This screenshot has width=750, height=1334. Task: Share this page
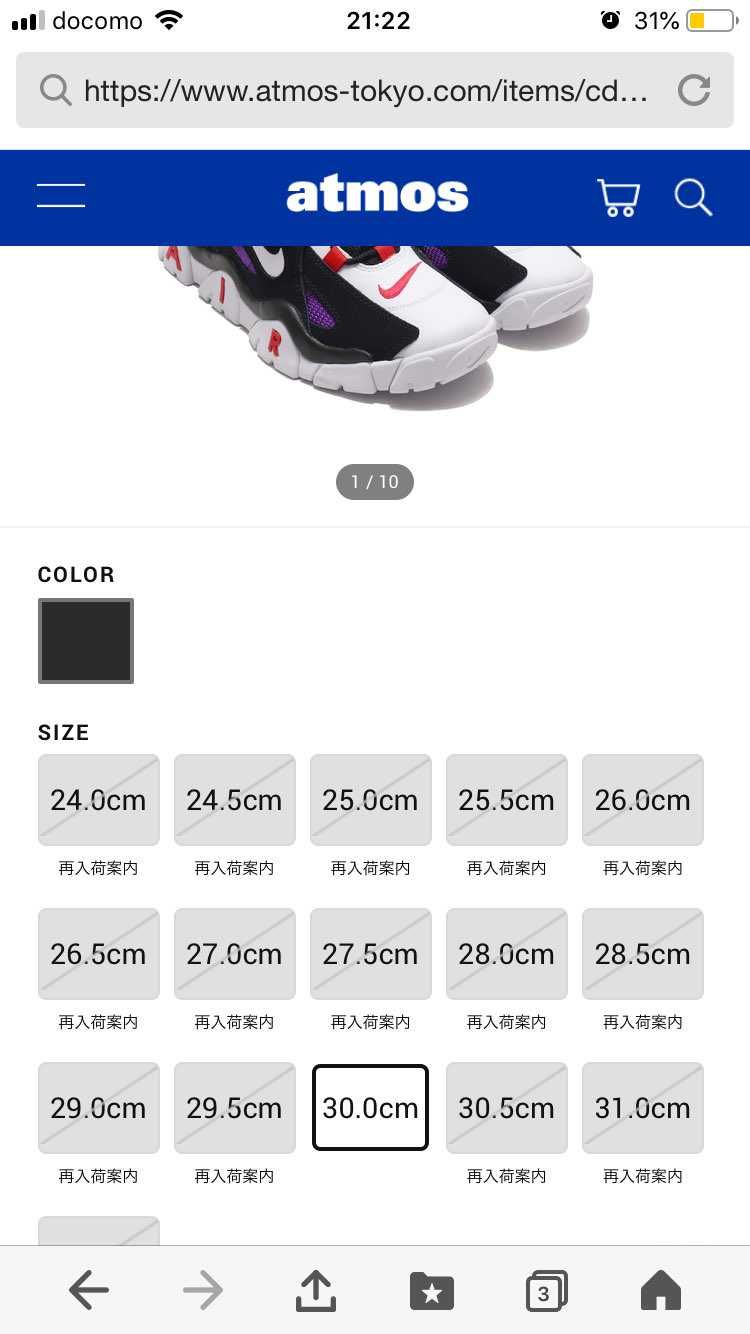(x=316, y=1291)
